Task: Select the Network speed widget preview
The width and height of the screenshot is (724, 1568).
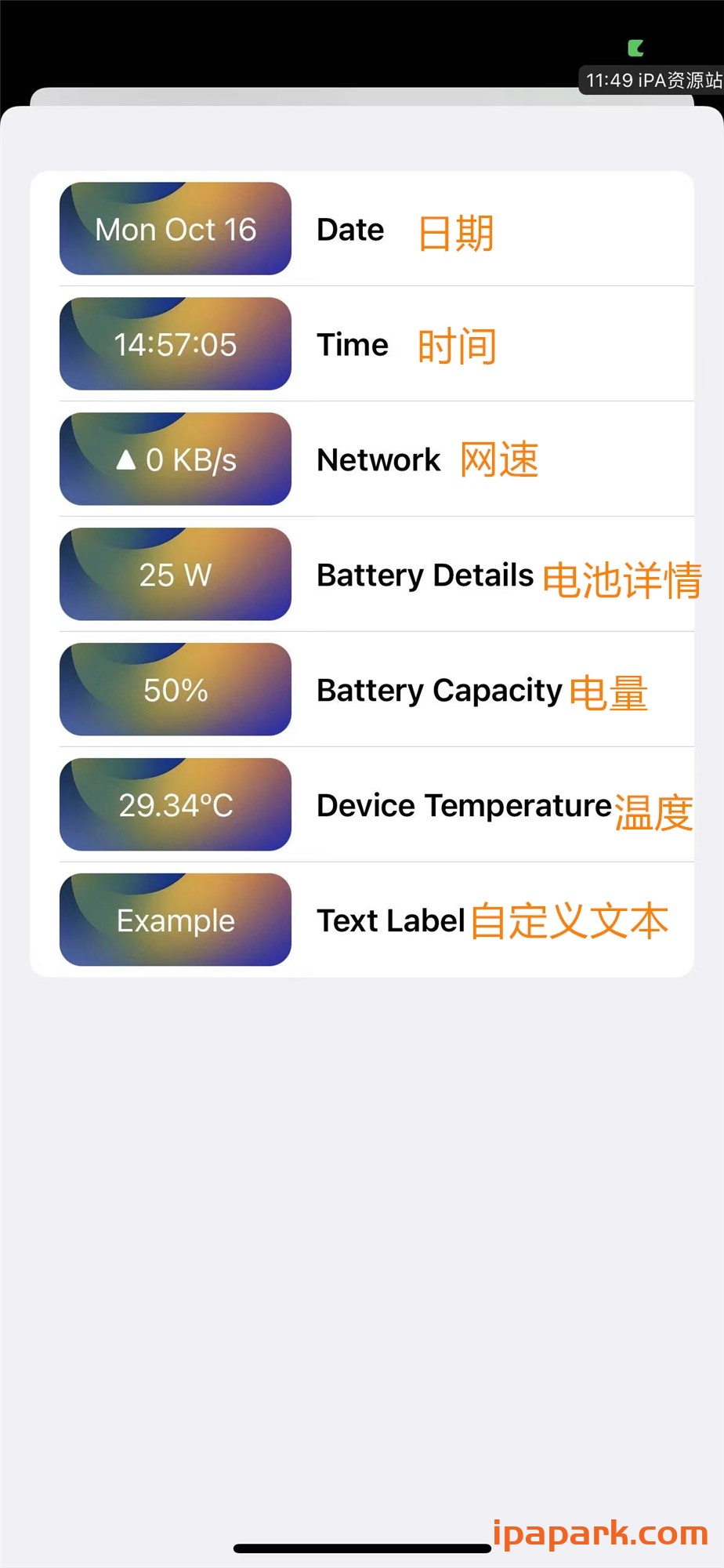Action: (x=174, y=459)
